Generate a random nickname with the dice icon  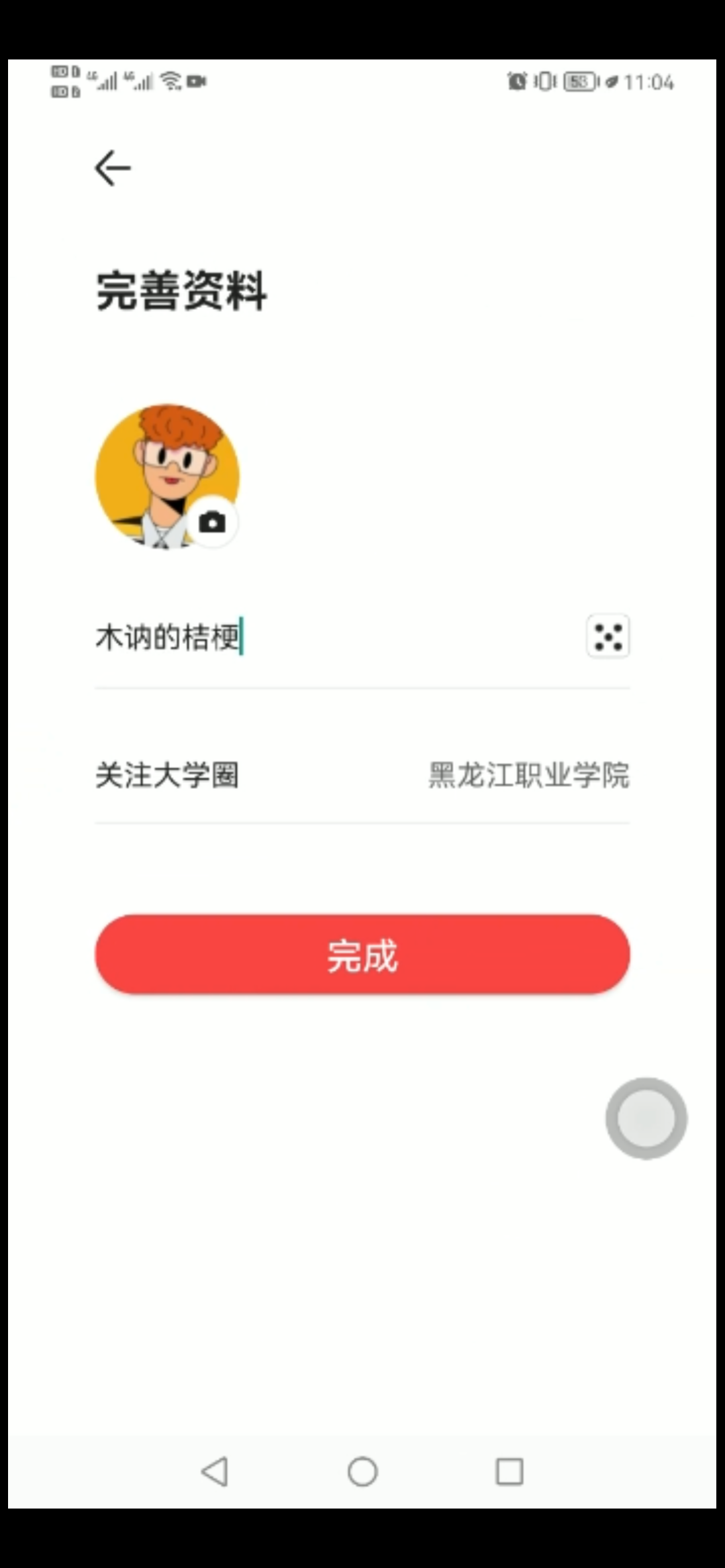[608, 636]
